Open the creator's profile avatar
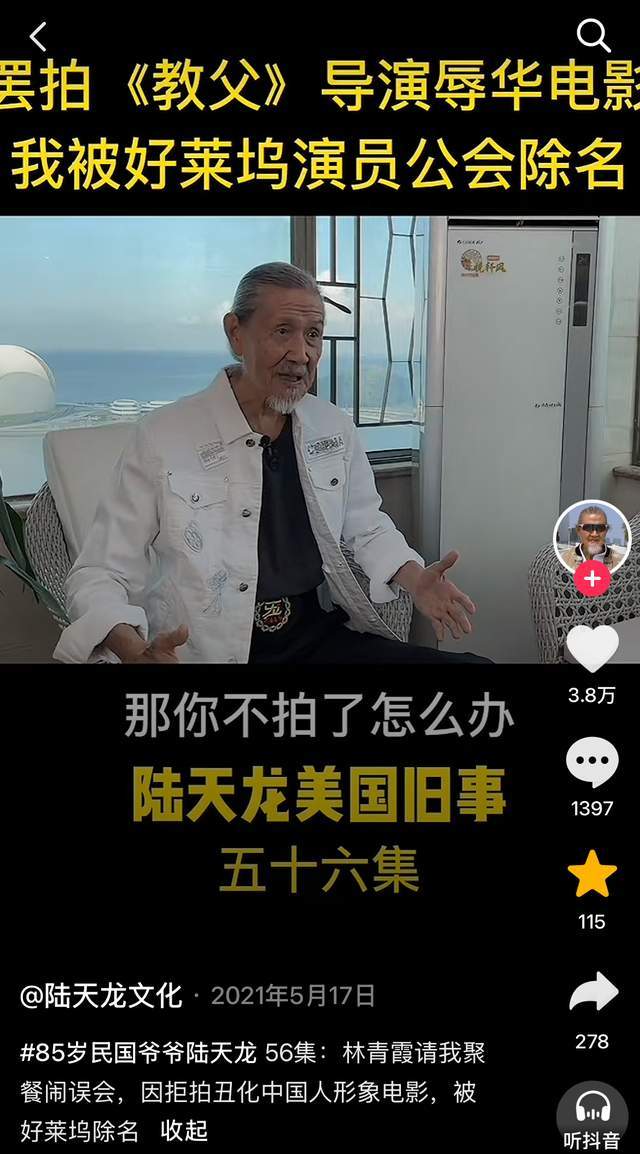Screen dimensions: 640x1154 [x=592, y=537]
